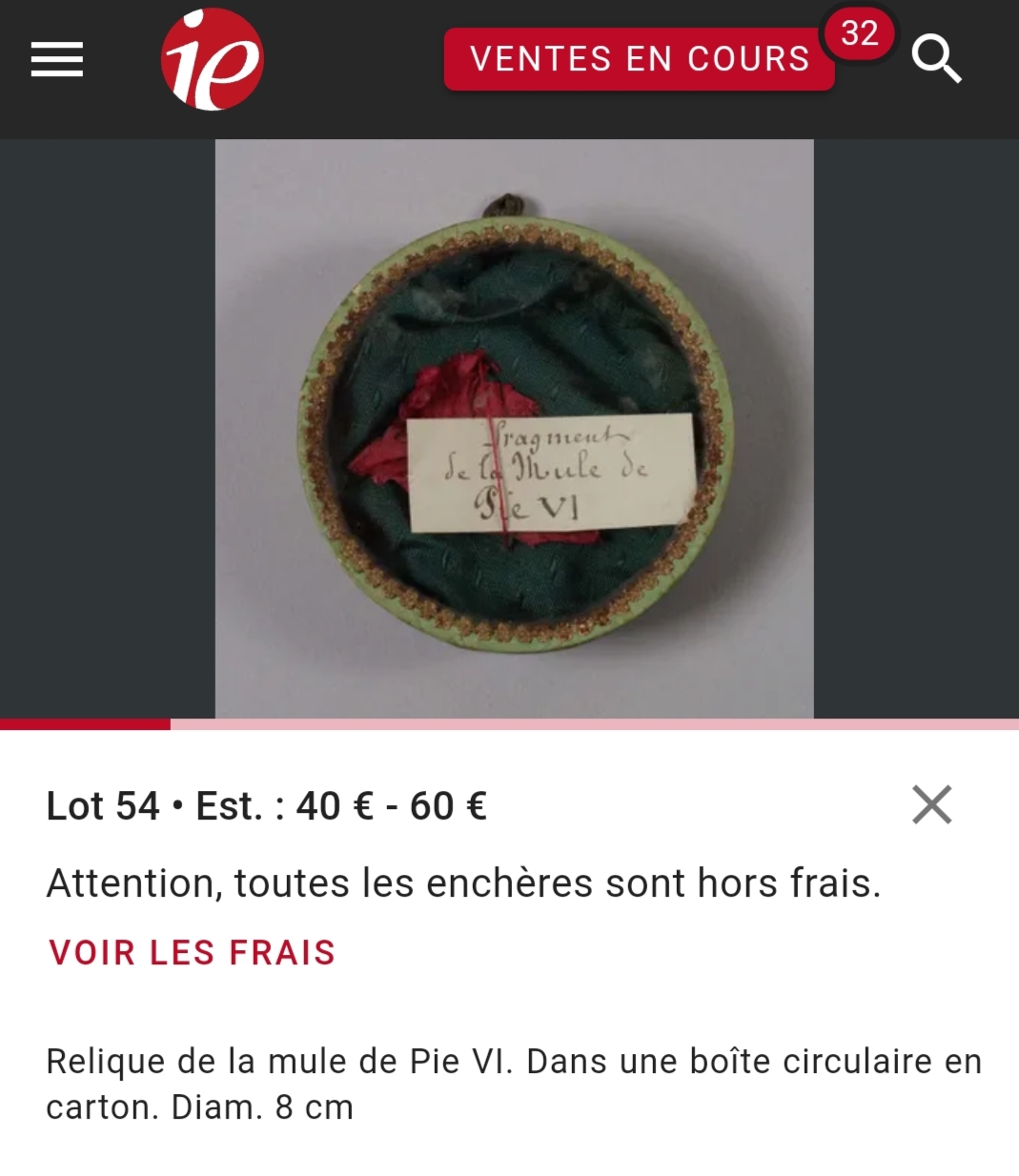This screenshot has height=1176, width=1019.
Task: Close the lot 54 details panel
Action: 931,804
